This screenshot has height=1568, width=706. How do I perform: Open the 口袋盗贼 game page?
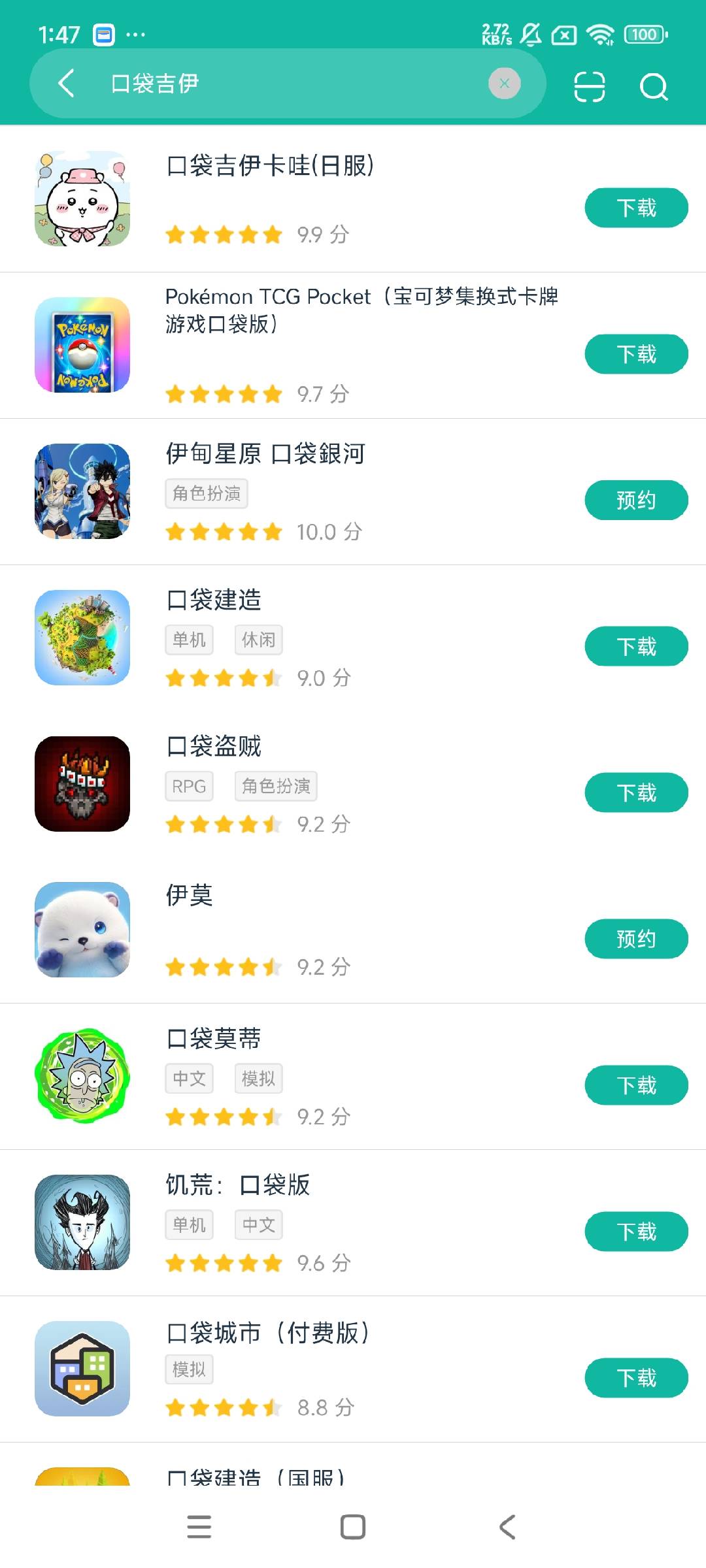coord(214,746)
